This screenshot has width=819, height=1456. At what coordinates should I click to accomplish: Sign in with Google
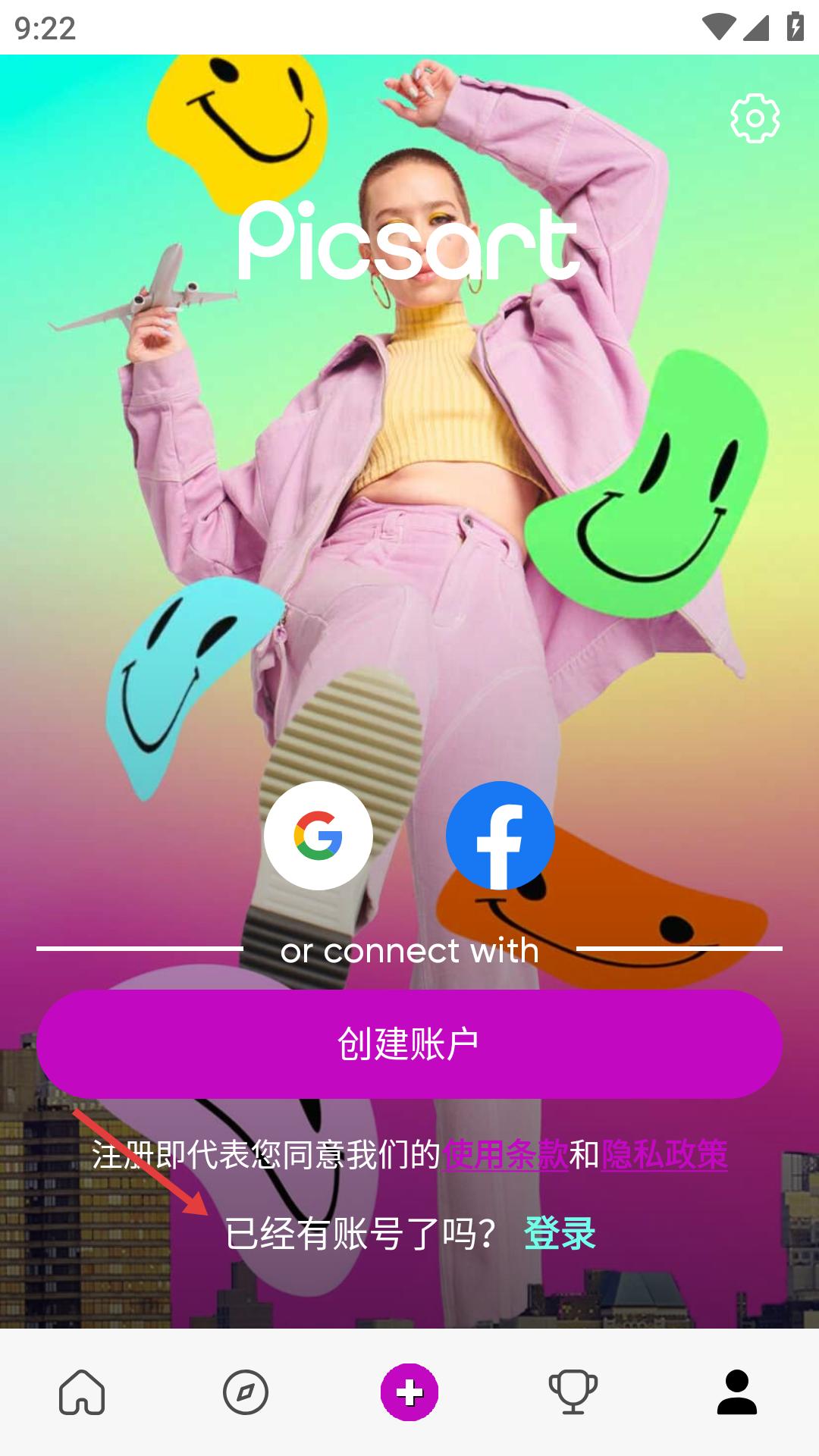pos(318,836)
